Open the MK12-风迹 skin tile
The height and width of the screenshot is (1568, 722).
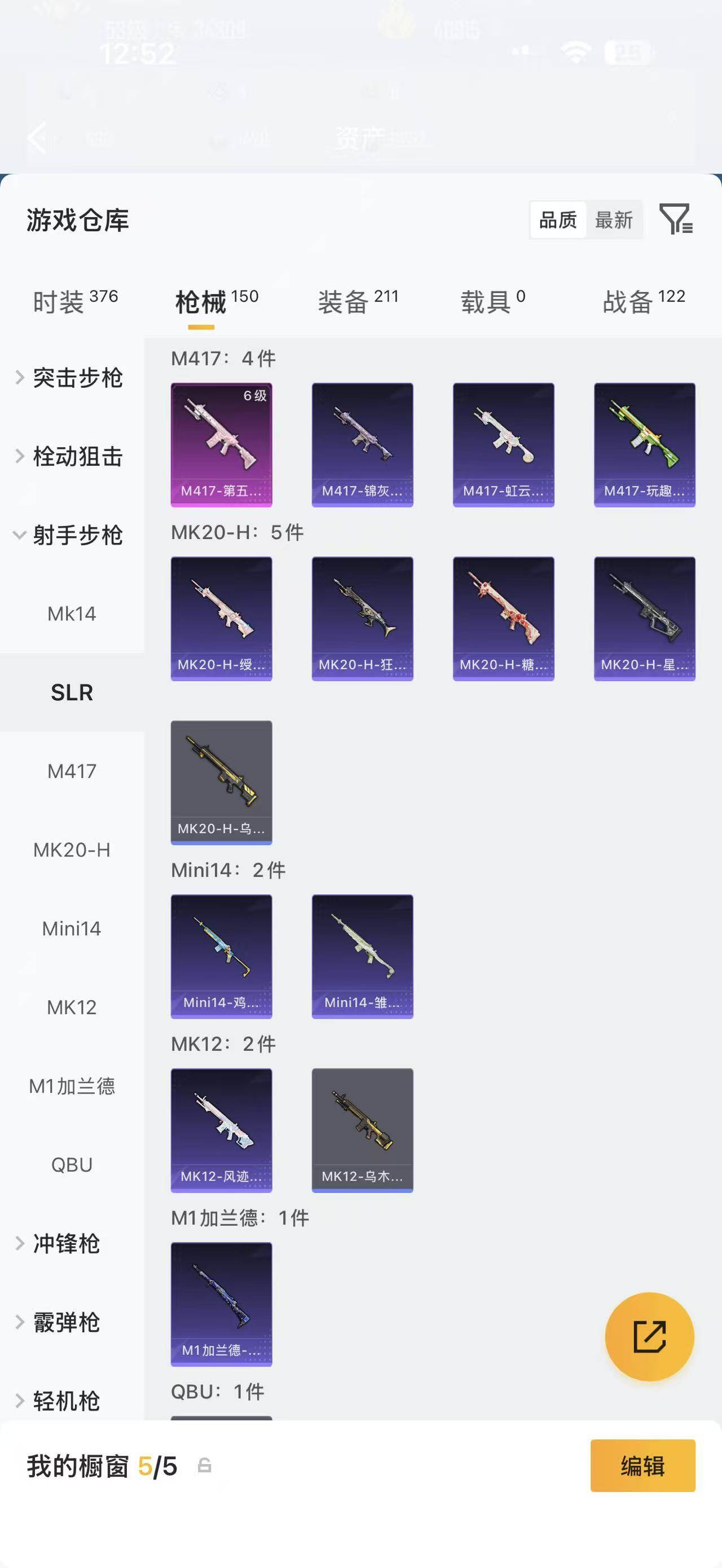(221, 1130)
